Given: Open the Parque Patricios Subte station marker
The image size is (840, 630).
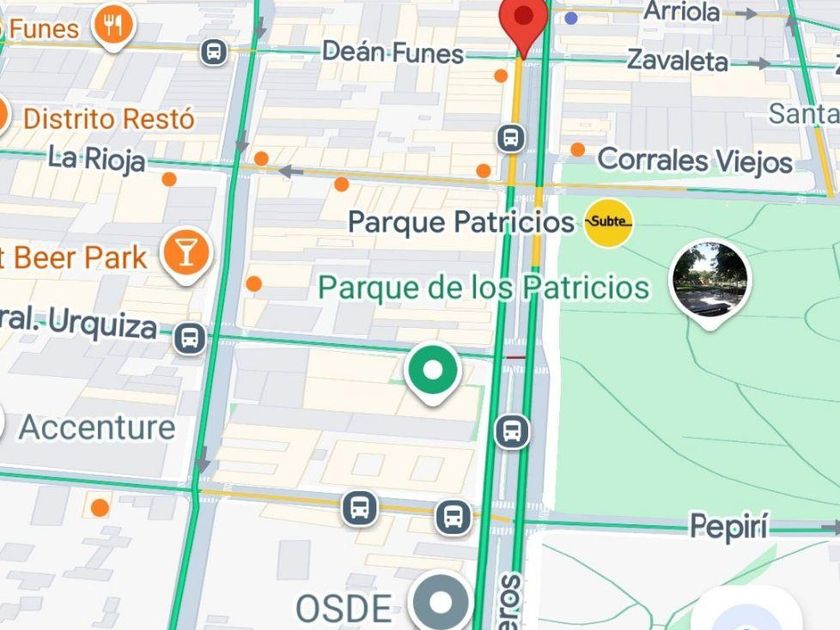Looking at the screenshot, I should pyautogui.click(x=608, y=222).
